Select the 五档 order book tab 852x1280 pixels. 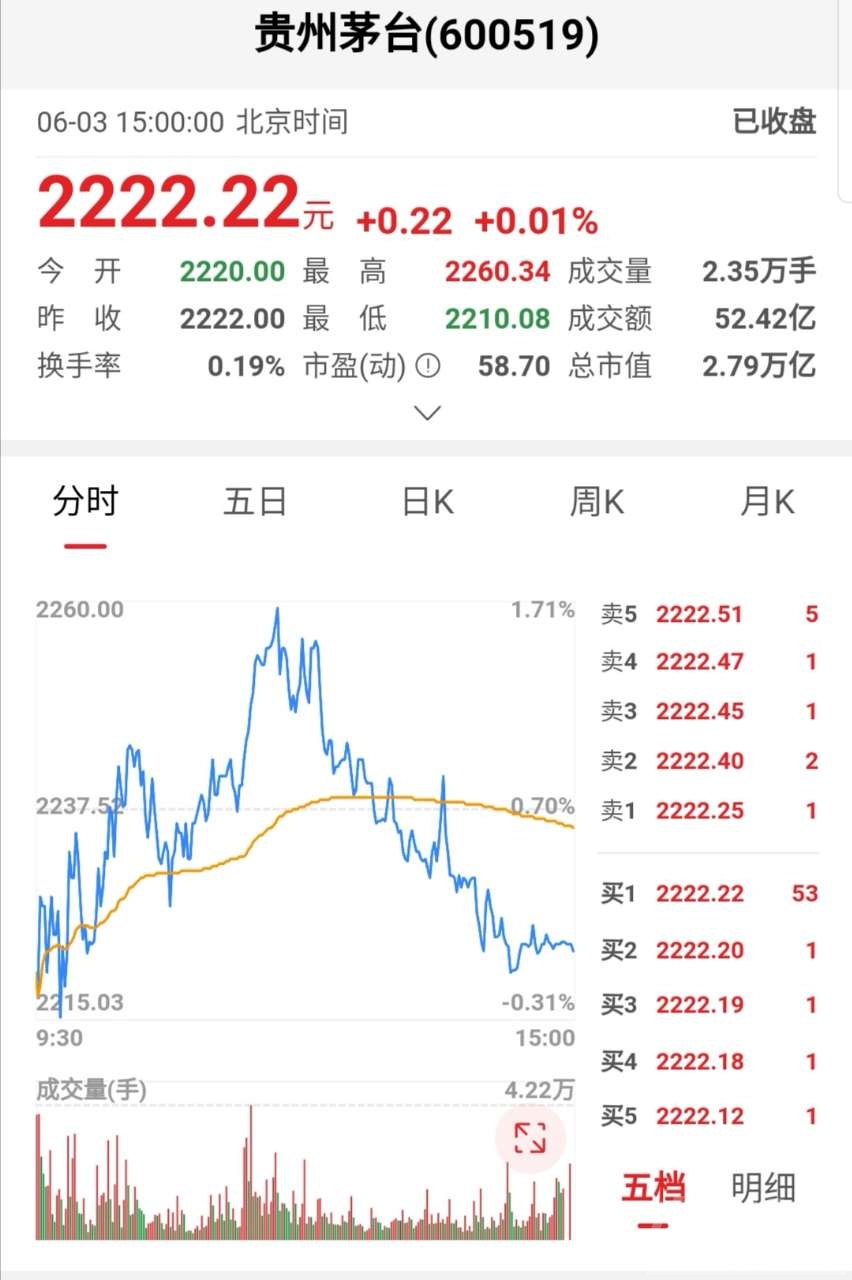click(653, 1188)
